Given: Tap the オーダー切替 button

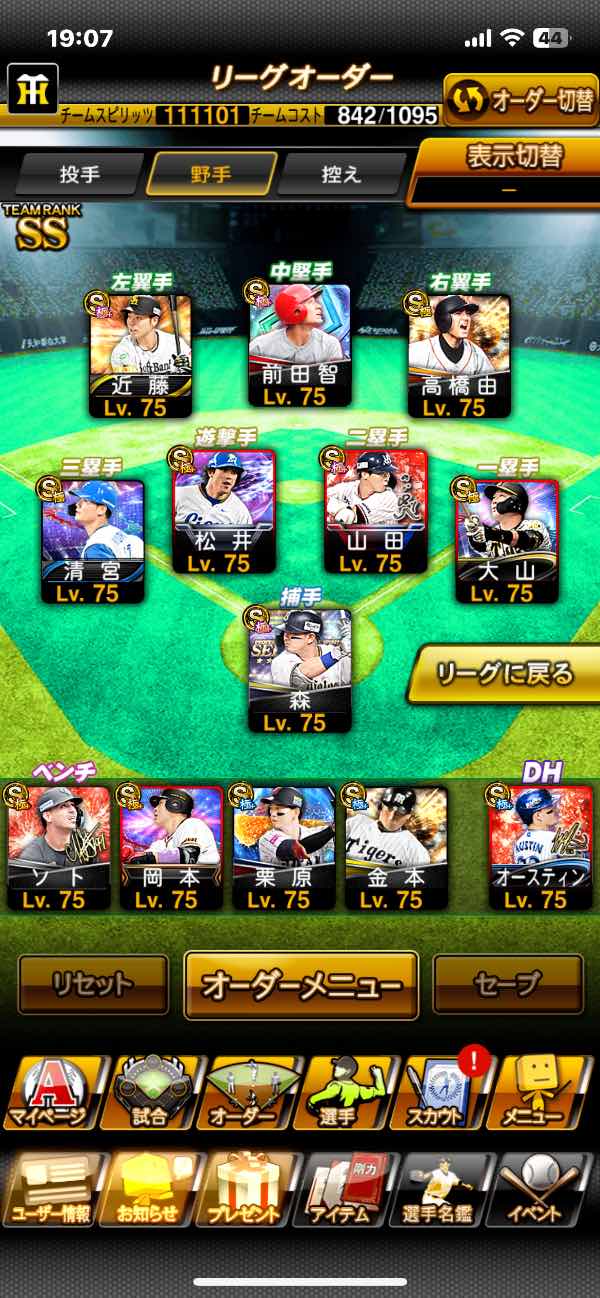Looking at the screenshot, I should pyautogui.click(x=520, y=101).
